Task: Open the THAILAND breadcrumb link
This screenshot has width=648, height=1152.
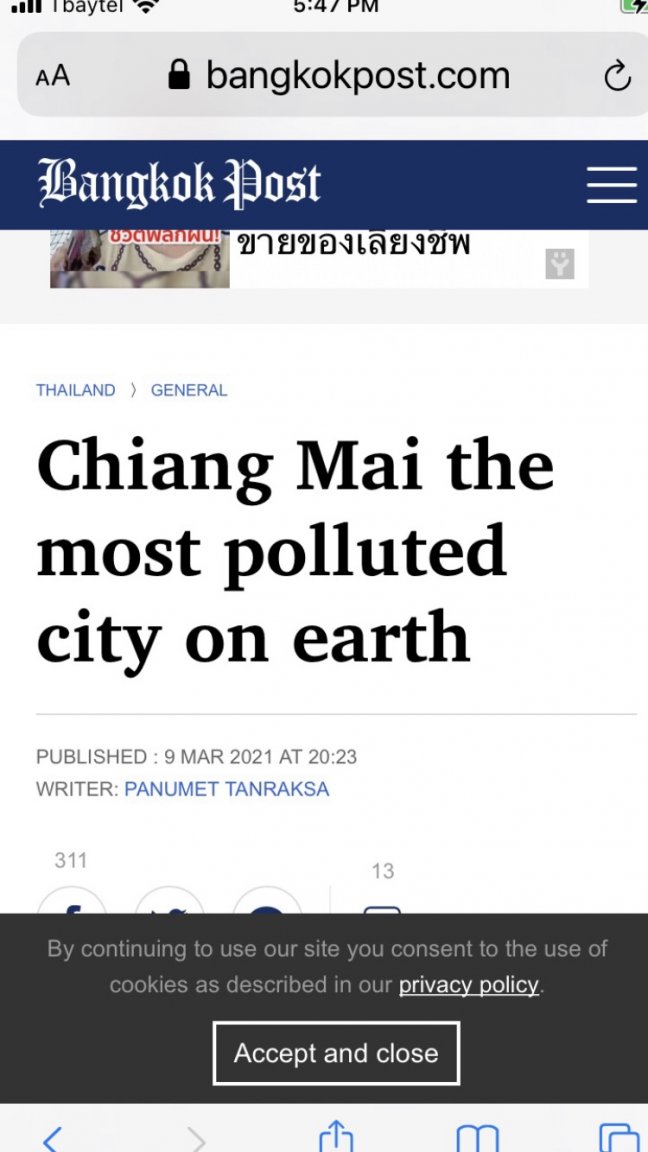Action: [75, 390]
